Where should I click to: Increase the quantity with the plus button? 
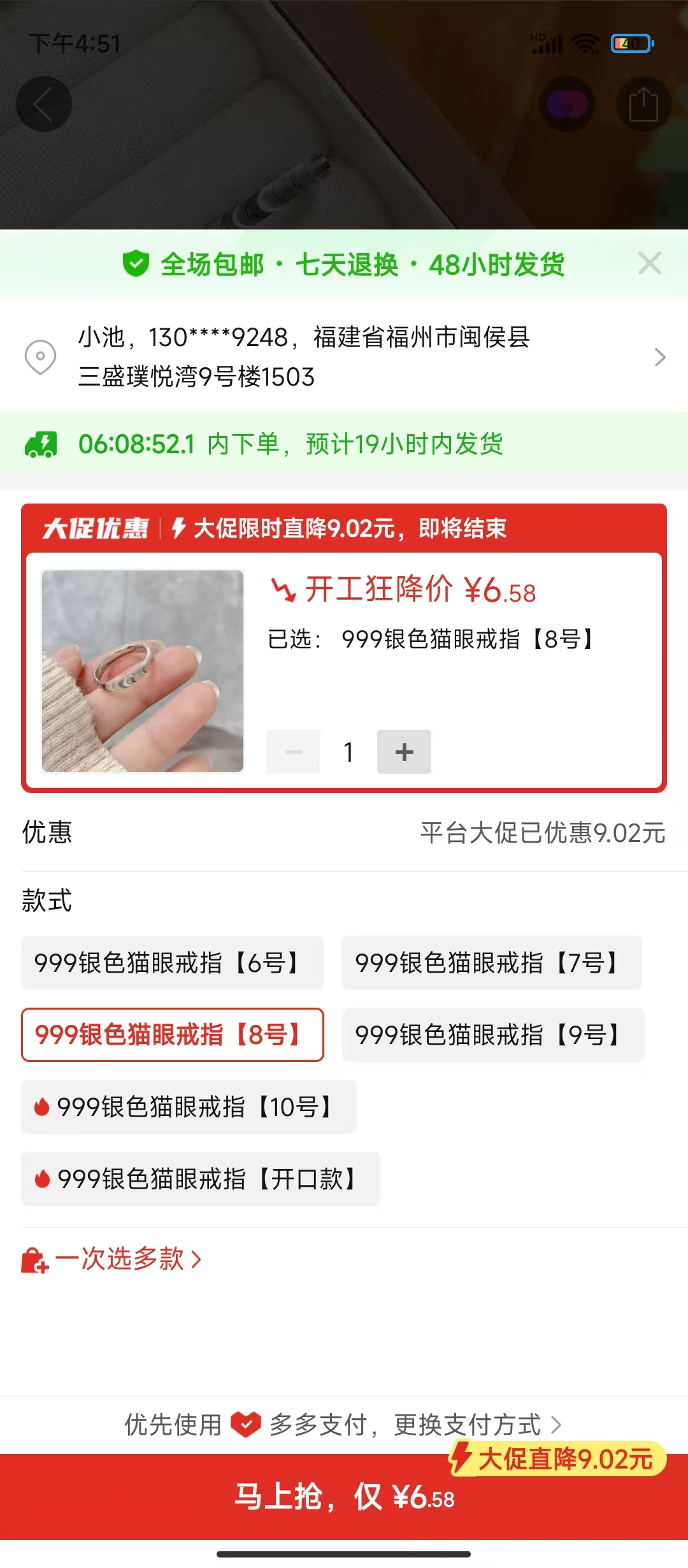coord(404,752)
